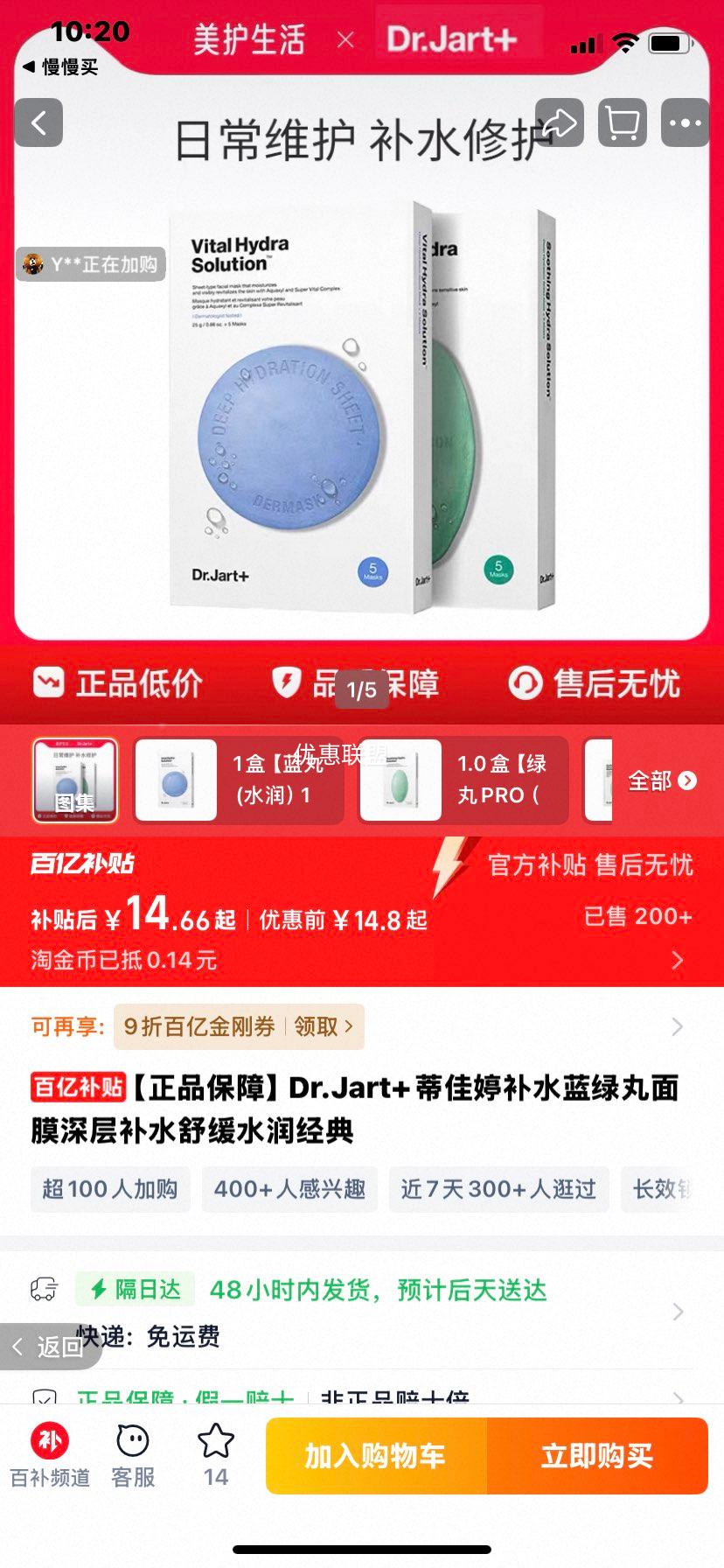This screenshot has width=724, height=1568.
Task: Tap 立即购买 to buy now
Action: (598, 1455)
